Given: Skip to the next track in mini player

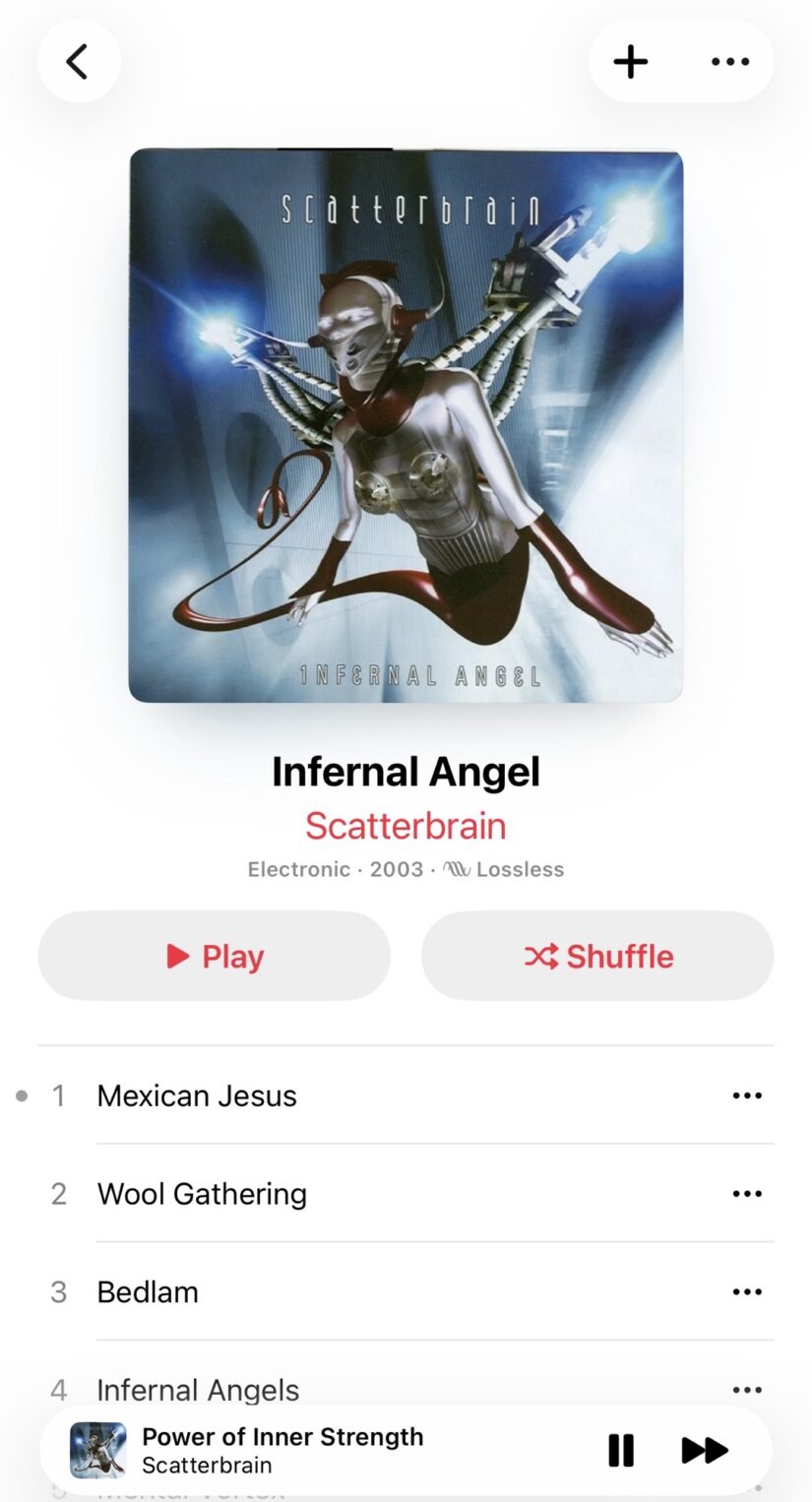Looking at the screenshot, I should tap(705, 1450).
